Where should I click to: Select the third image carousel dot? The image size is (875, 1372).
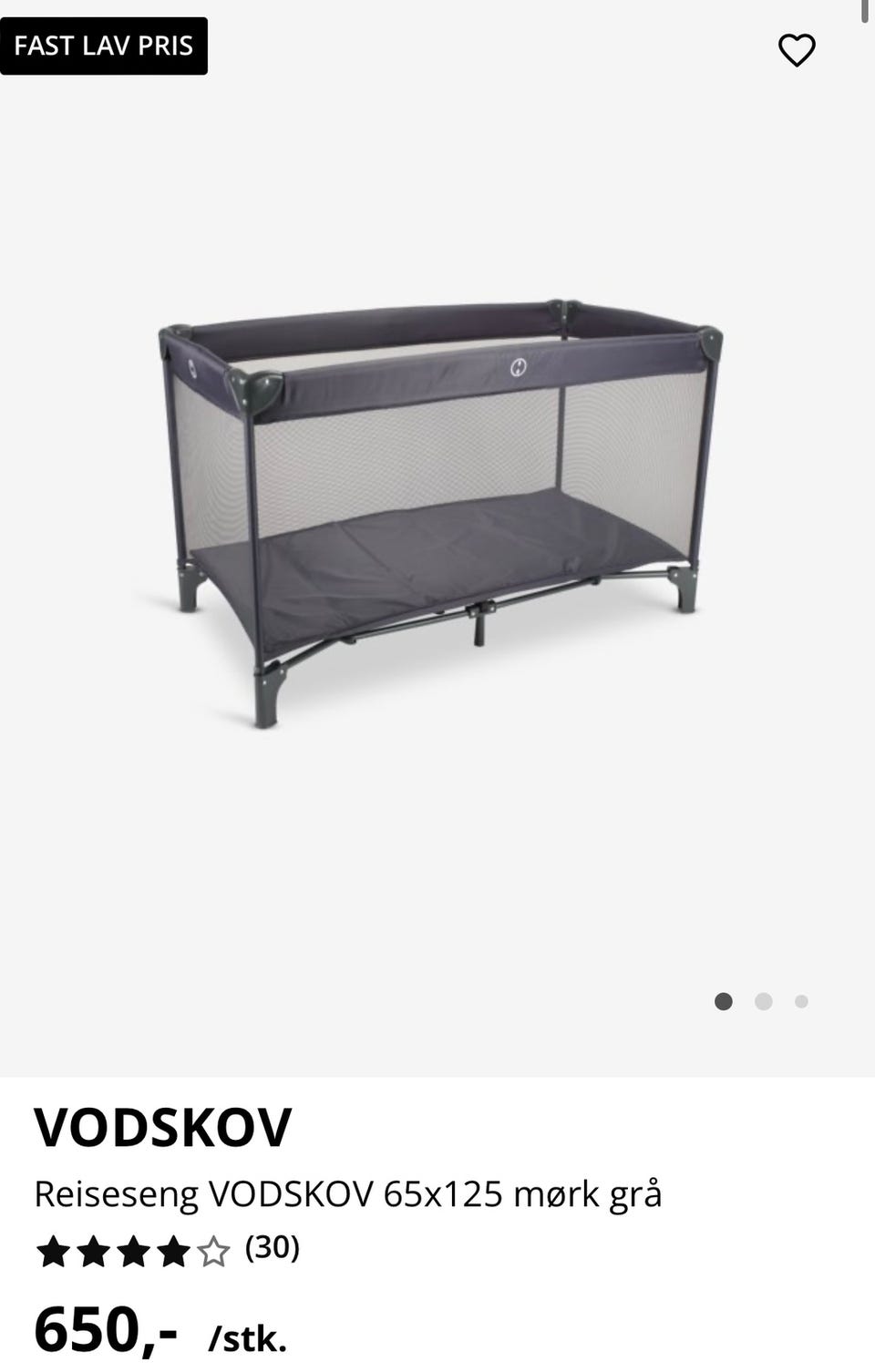point(801,1002)
